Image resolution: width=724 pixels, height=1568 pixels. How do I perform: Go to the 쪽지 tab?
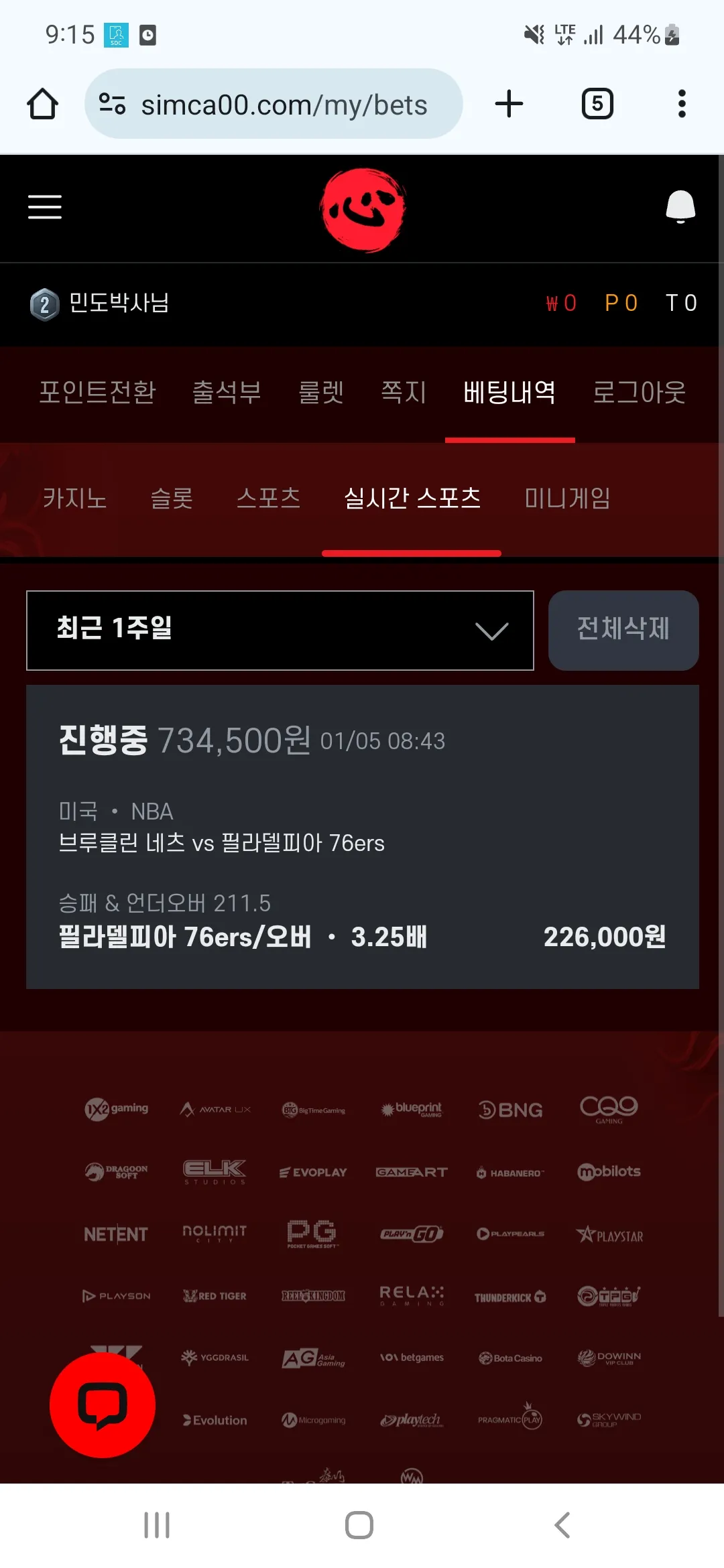click(404, 392)
